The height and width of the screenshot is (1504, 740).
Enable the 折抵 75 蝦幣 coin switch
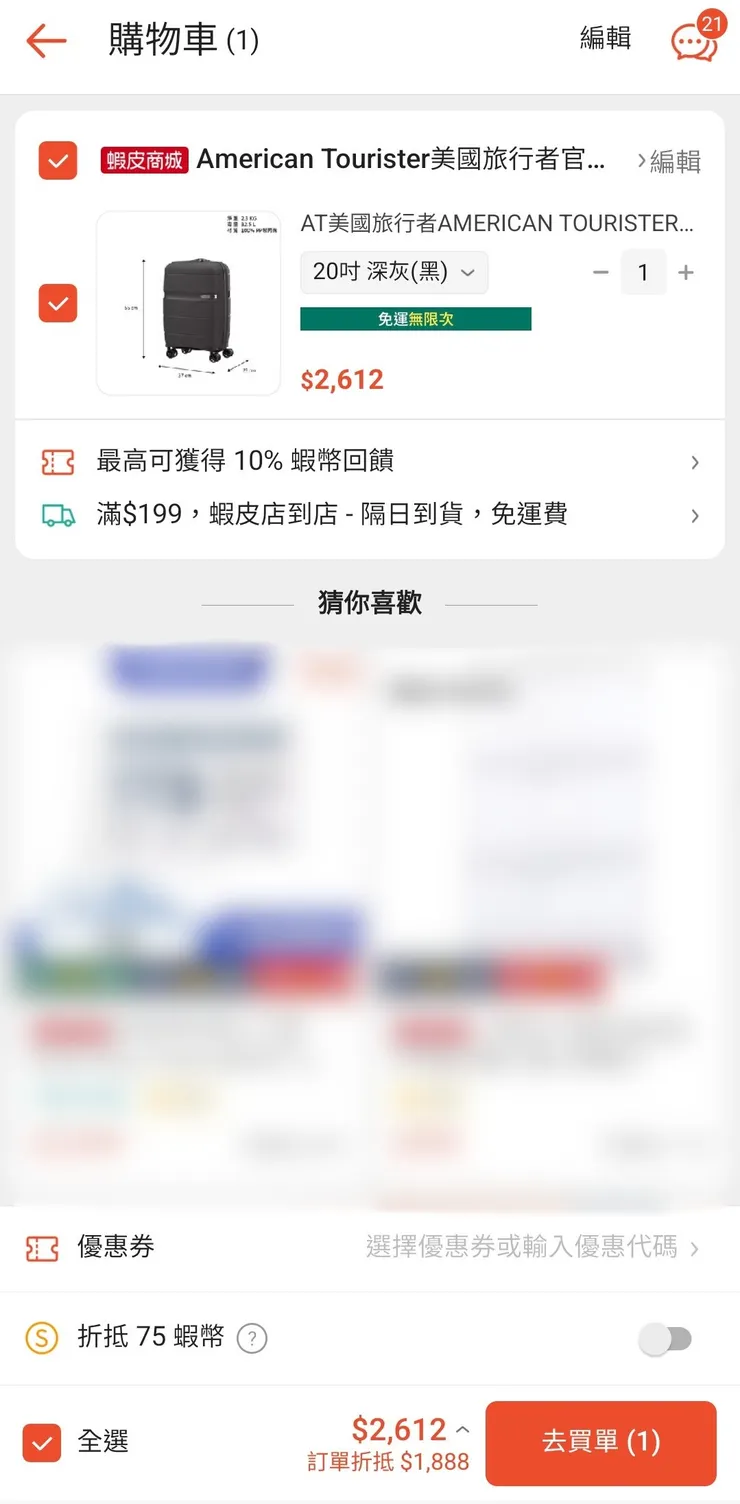(x=666, y=1337)
